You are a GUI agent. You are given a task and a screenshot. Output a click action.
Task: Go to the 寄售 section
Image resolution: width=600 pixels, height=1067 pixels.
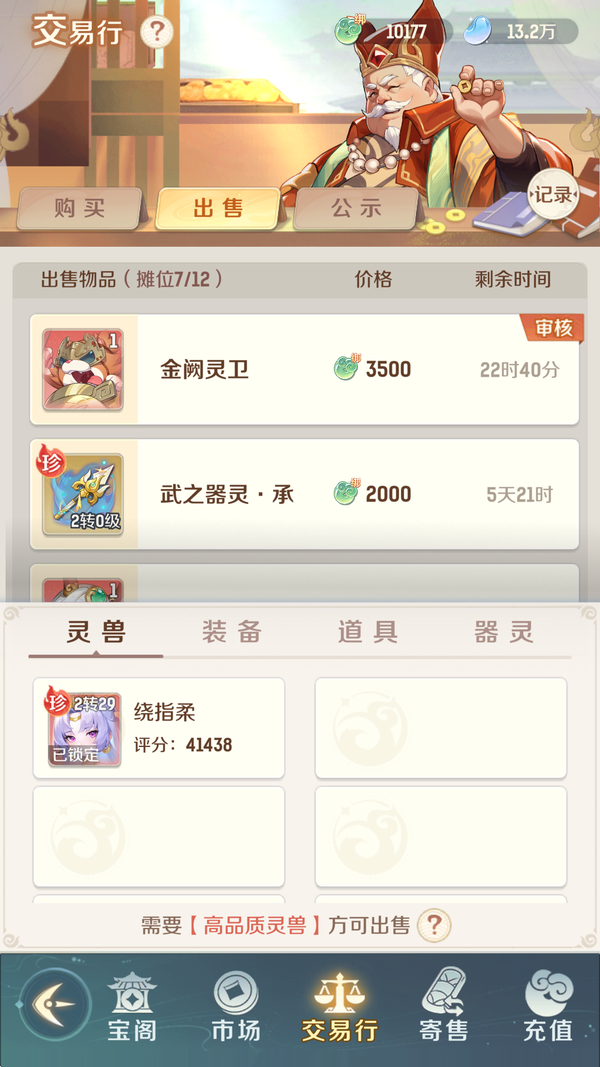point(444,1008)
